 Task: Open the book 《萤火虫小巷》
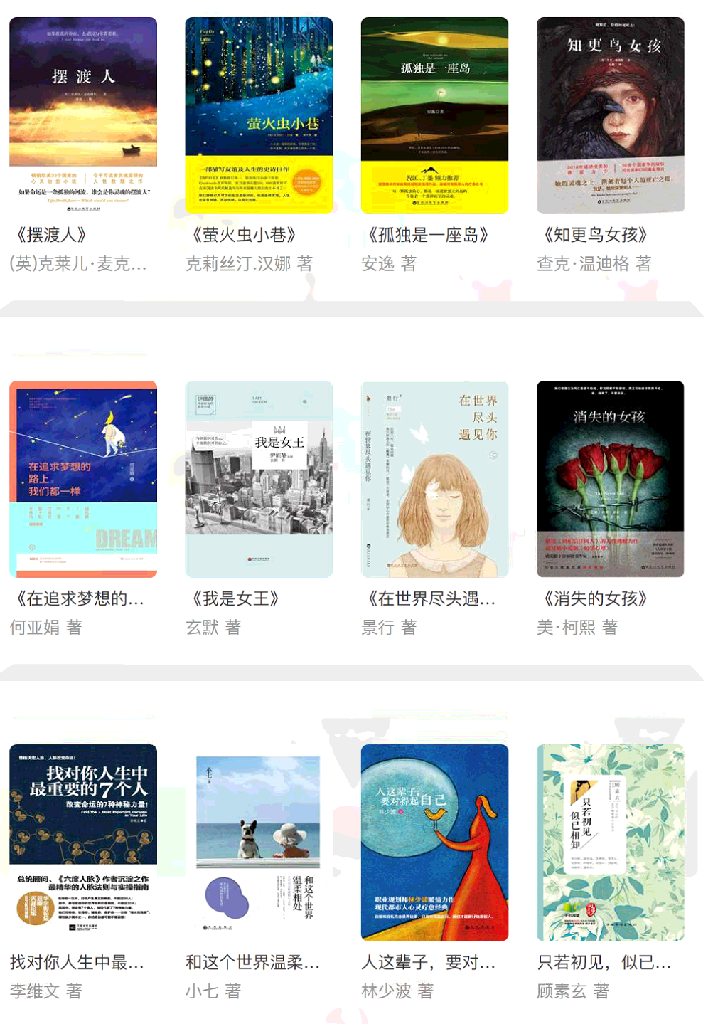tap(259, 115)
